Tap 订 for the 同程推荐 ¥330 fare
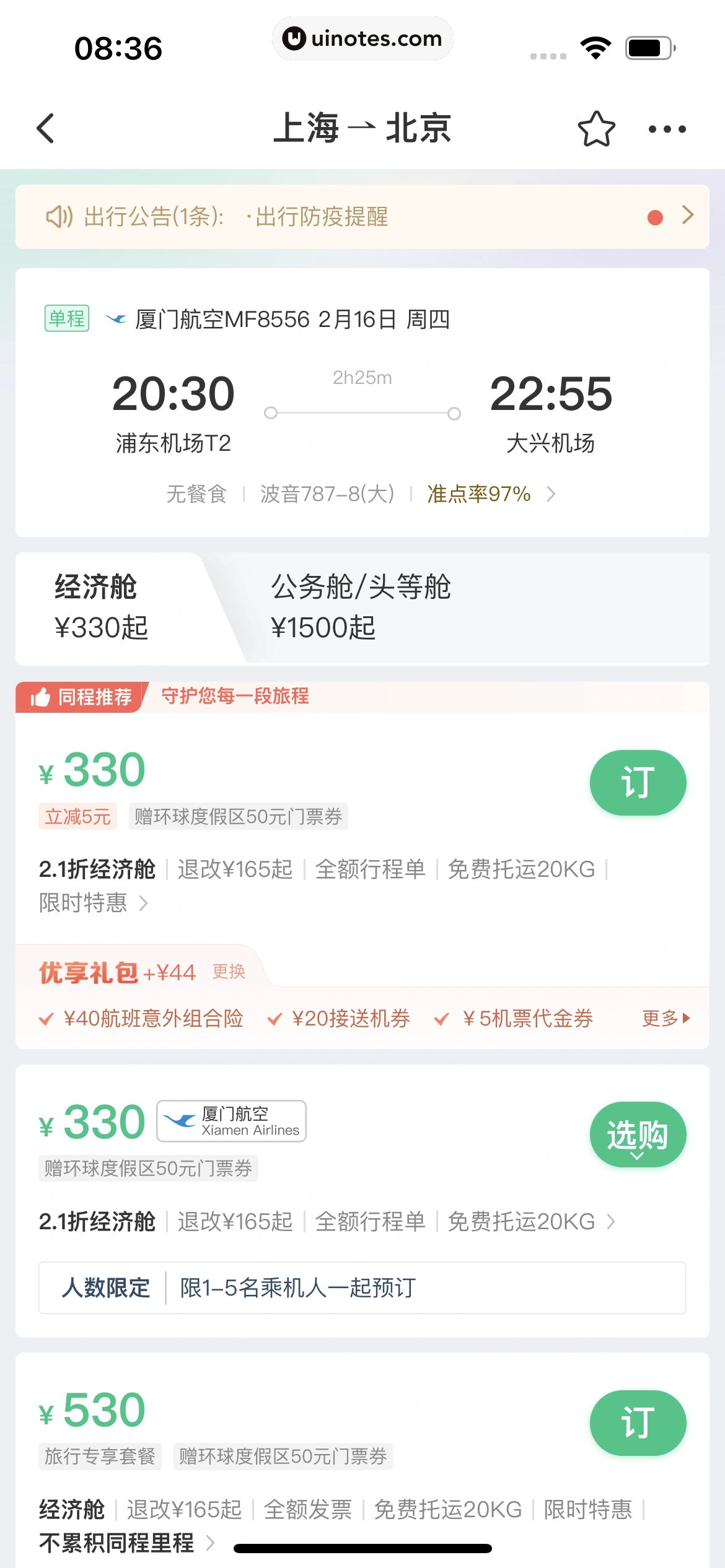Viewport: 725px width, 1568px height. tap(637, 782)
